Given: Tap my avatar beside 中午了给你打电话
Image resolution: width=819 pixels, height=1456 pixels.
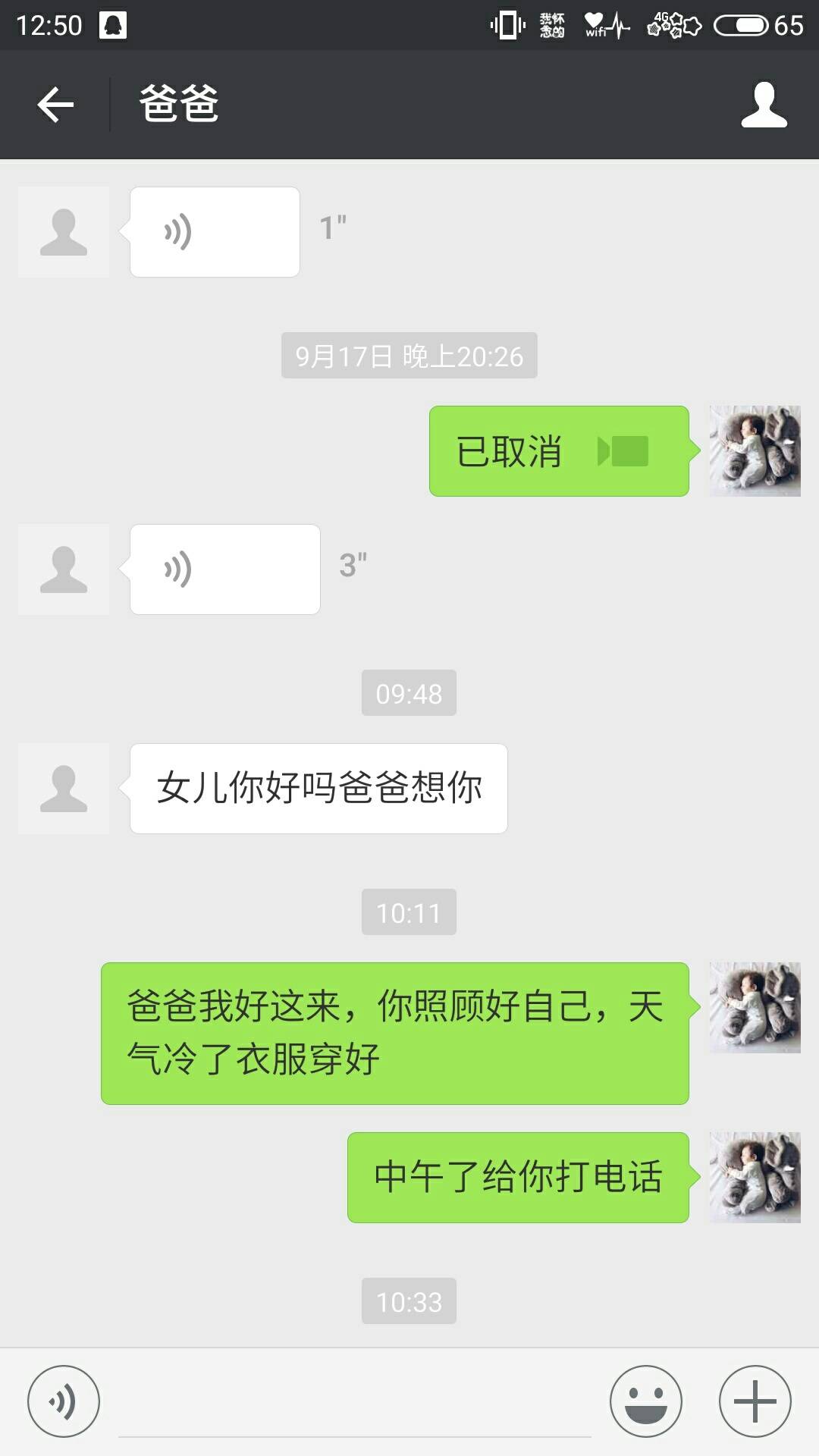Looking at the screenshot, I should (x=755, y=1178).
